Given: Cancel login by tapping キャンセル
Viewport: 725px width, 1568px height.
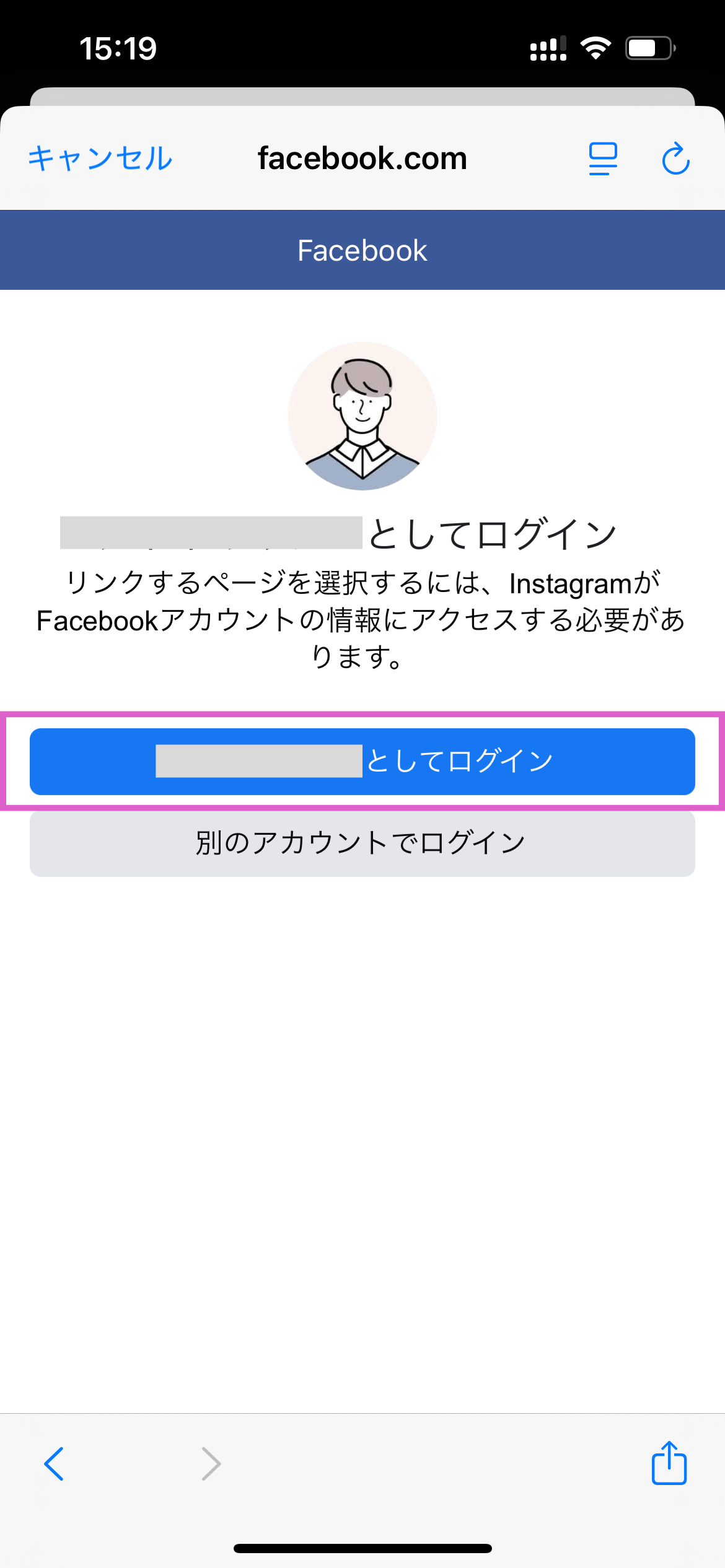Looking at the screenshot, I should tap(98, 159).
